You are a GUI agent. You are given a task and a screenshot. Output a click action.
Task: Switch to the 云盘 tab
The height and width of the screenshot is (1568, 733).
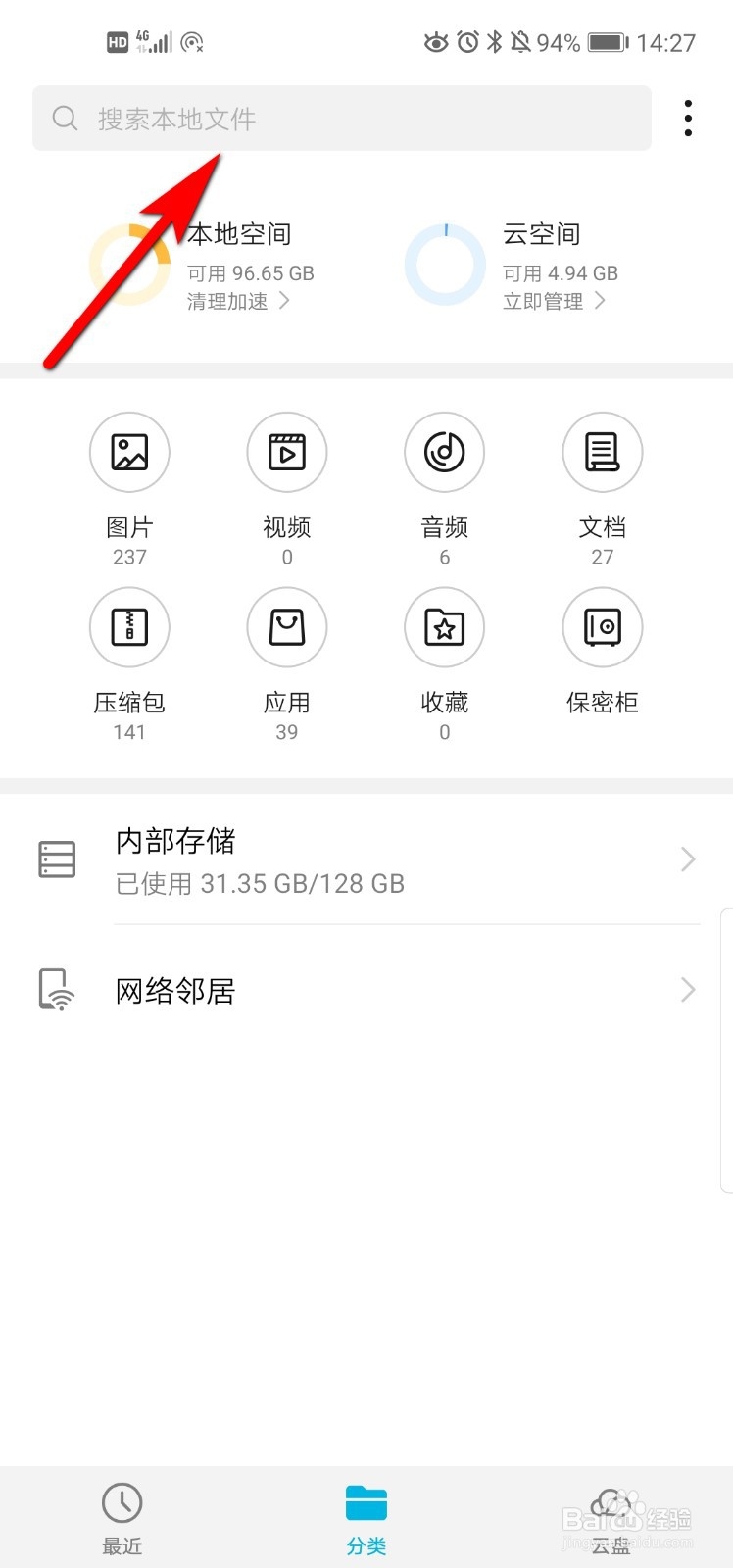(x=611, y=1518)
